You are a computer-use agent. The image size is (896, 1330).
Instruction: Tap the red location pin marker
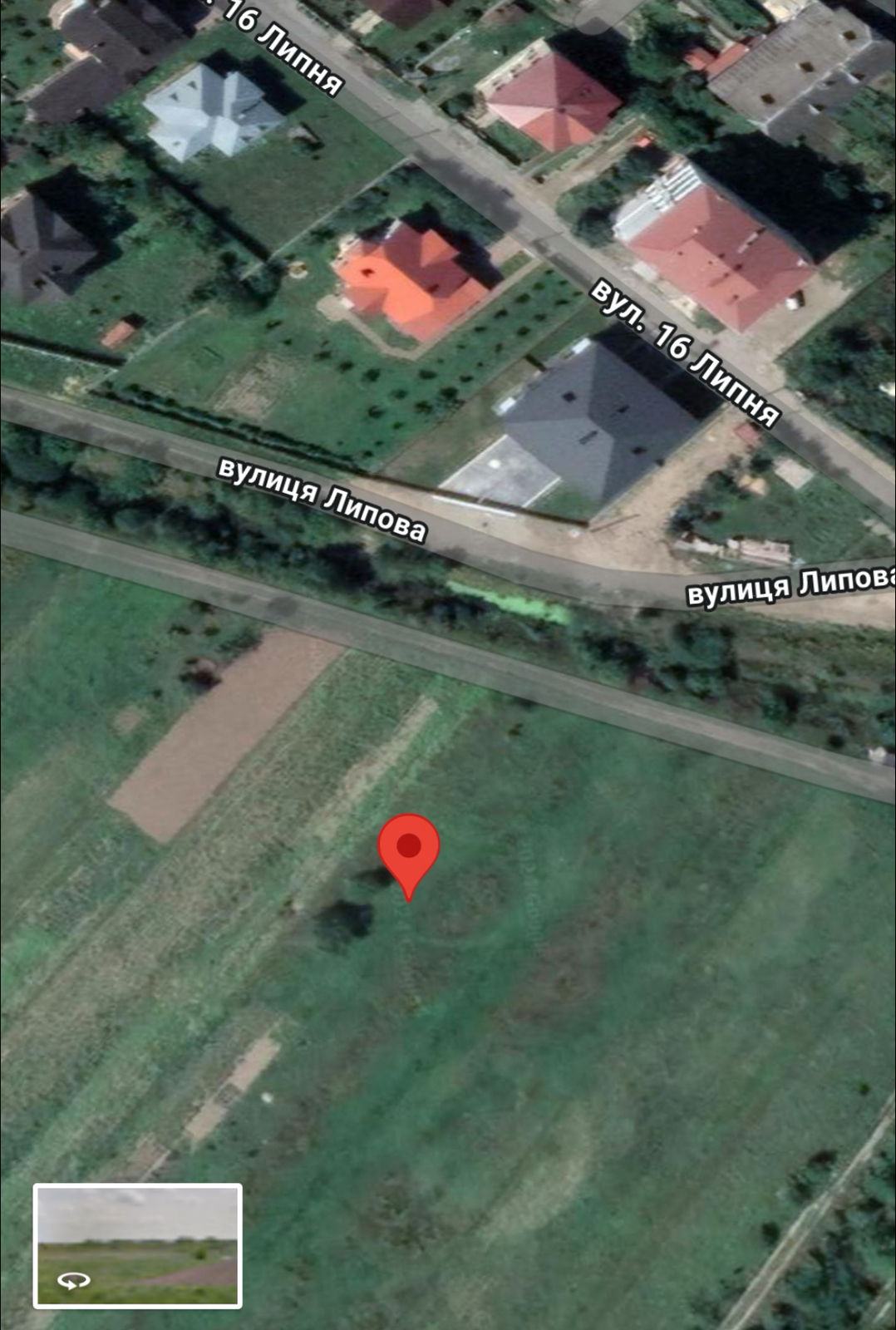408,850
